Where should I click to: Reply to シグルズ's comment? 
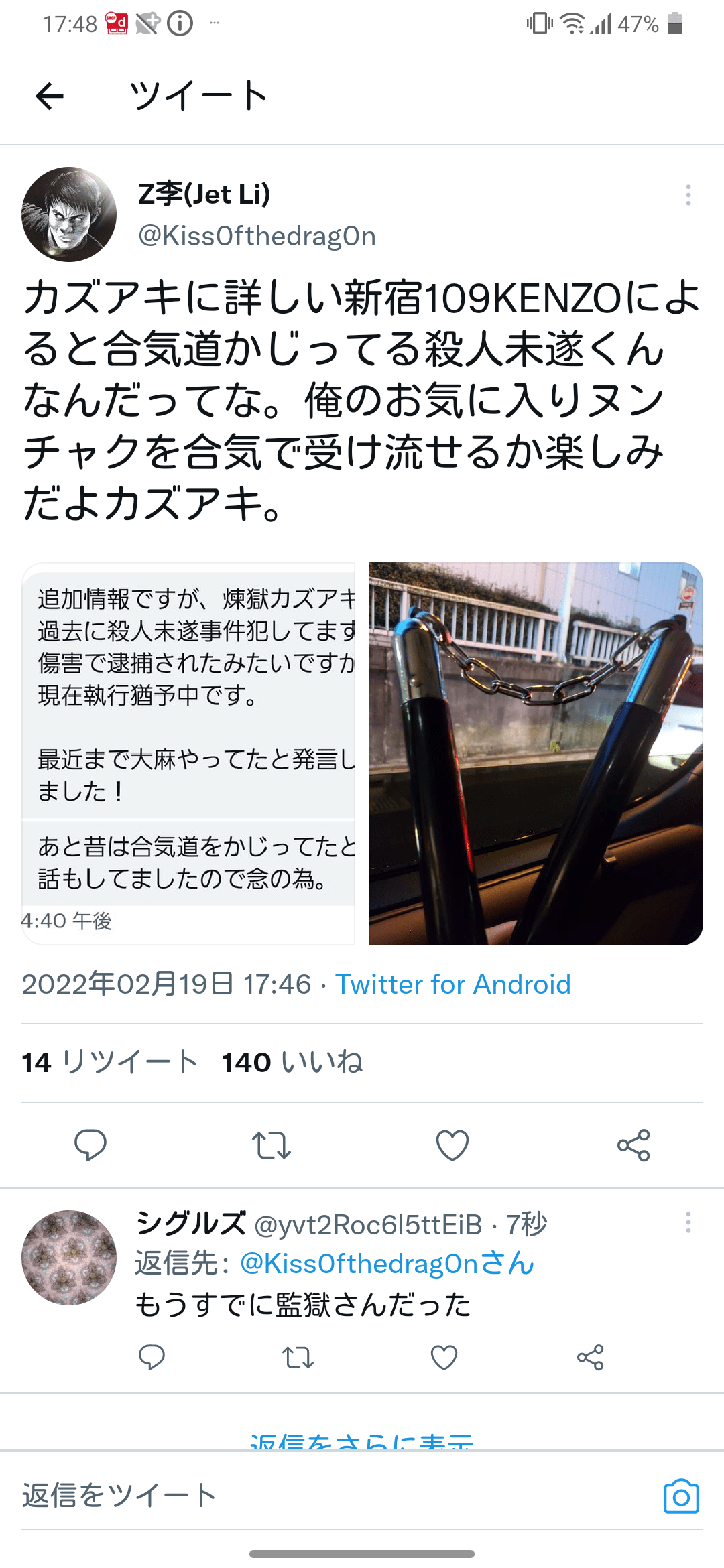coord(152,1357)
